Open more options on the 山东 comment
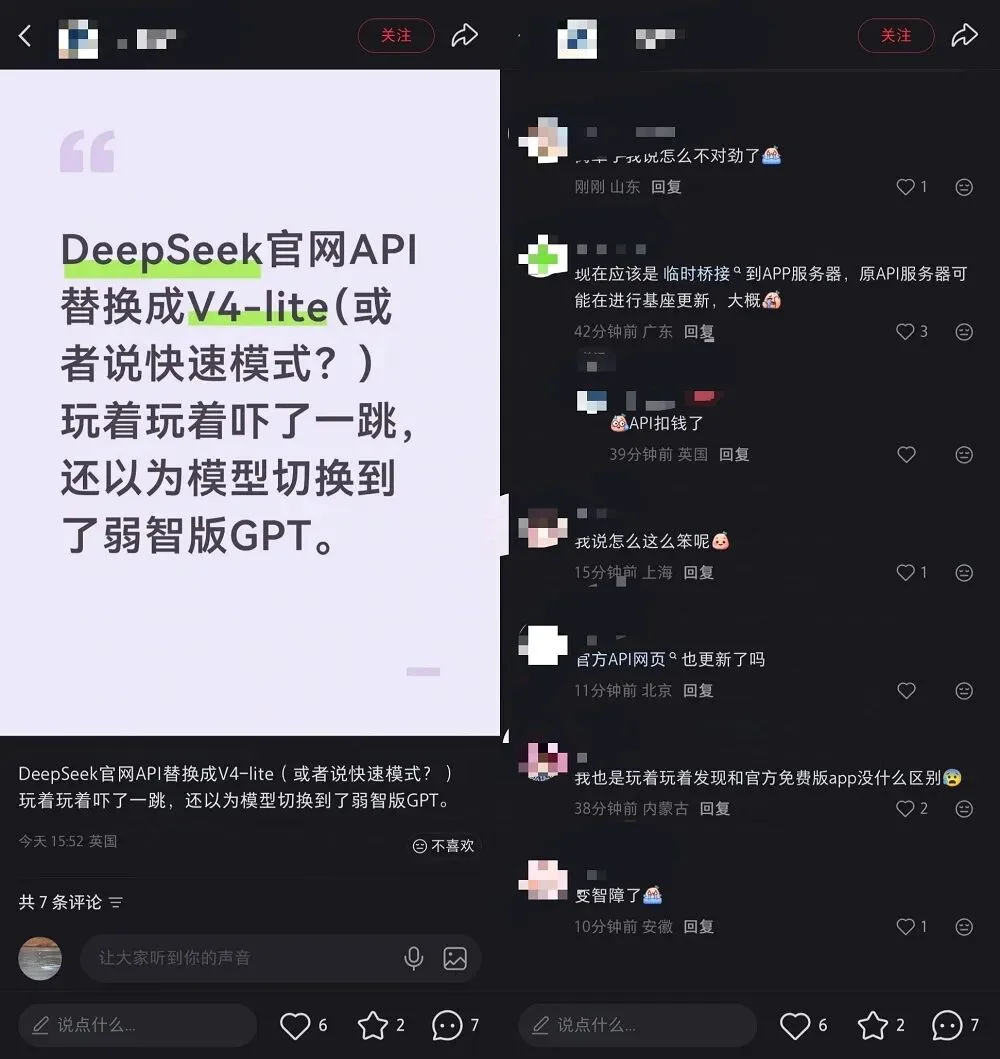 click(x=963, y=186)
